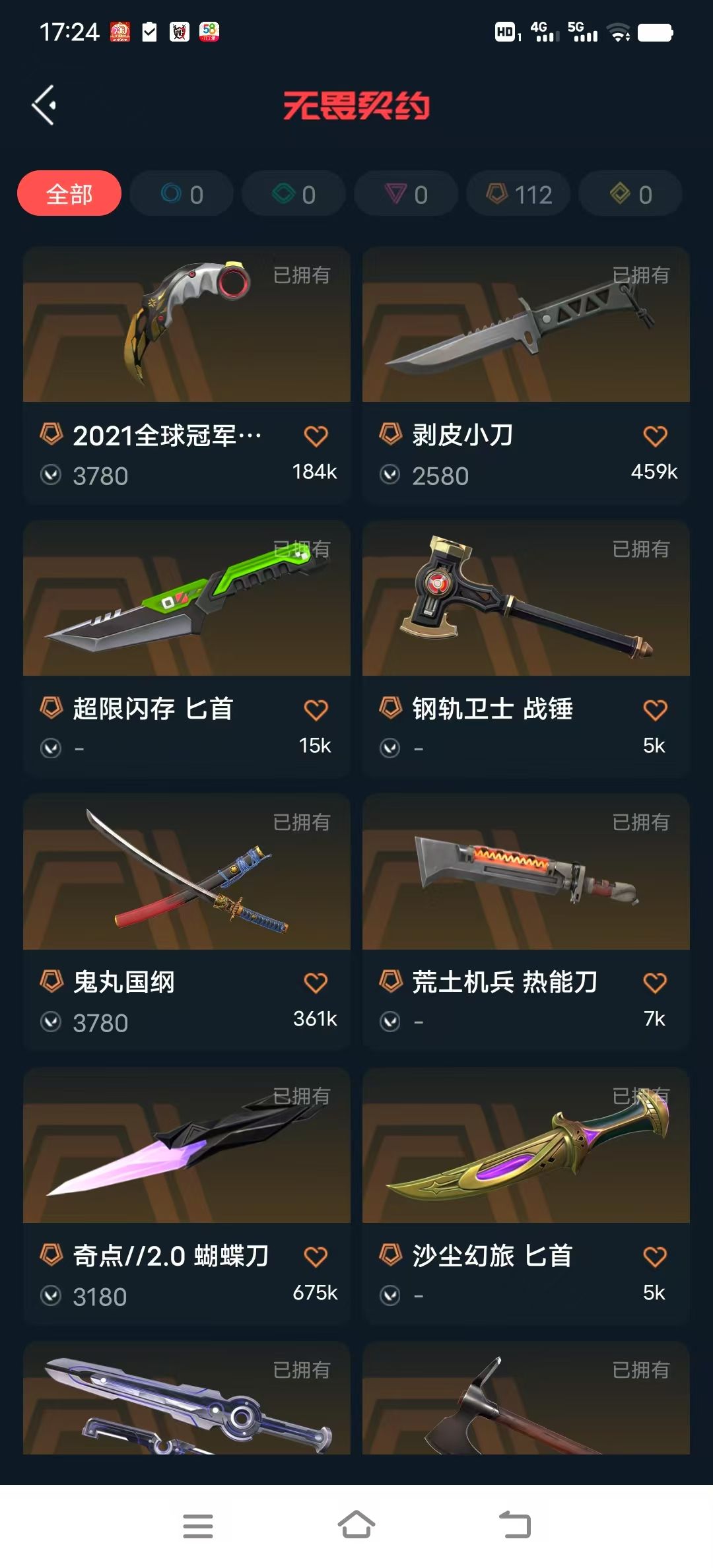Open the 鬼丸国纲 sword card
Image resolution: width=713 pixels, height=1568 pixels.
[187, 923]
